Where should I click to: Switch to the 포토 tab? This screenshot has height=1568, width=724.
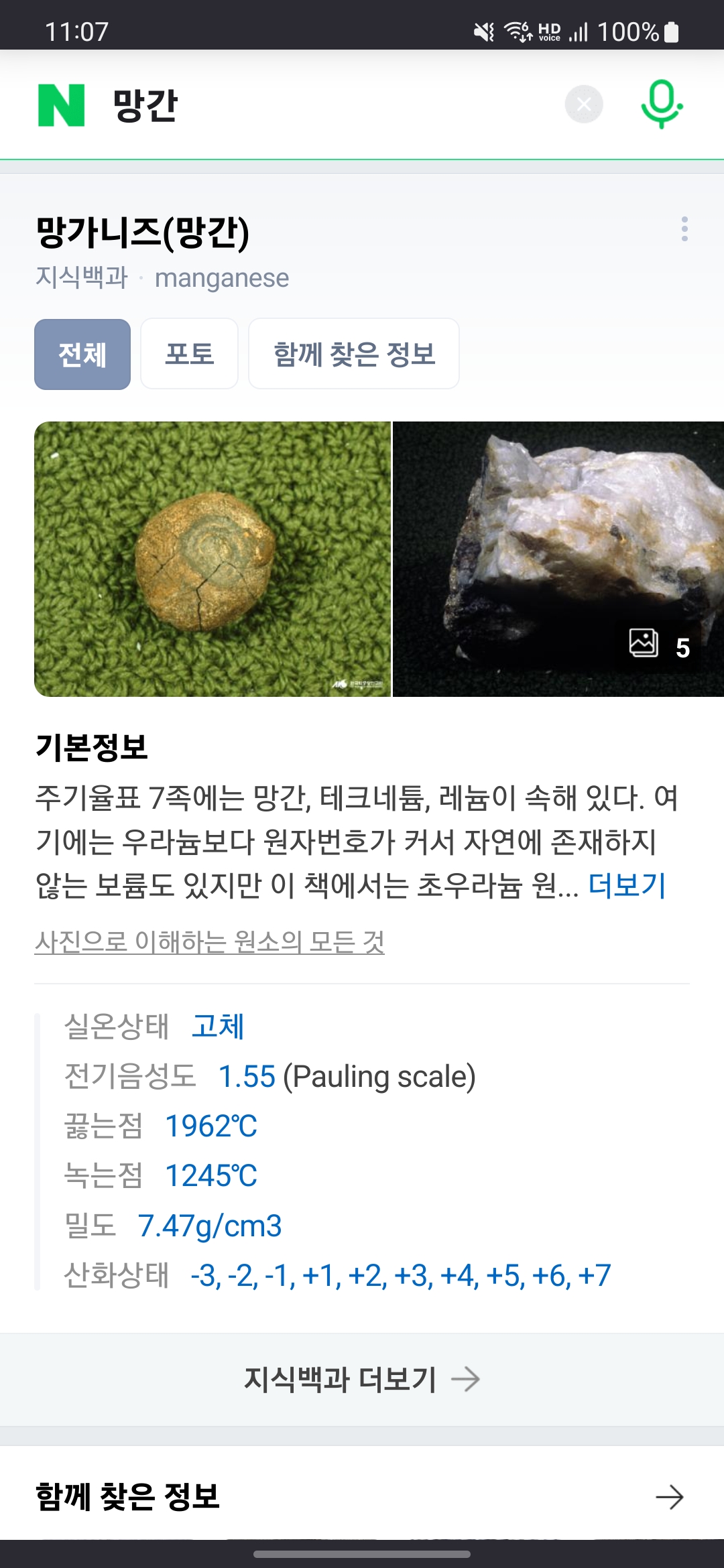point(190,354)
